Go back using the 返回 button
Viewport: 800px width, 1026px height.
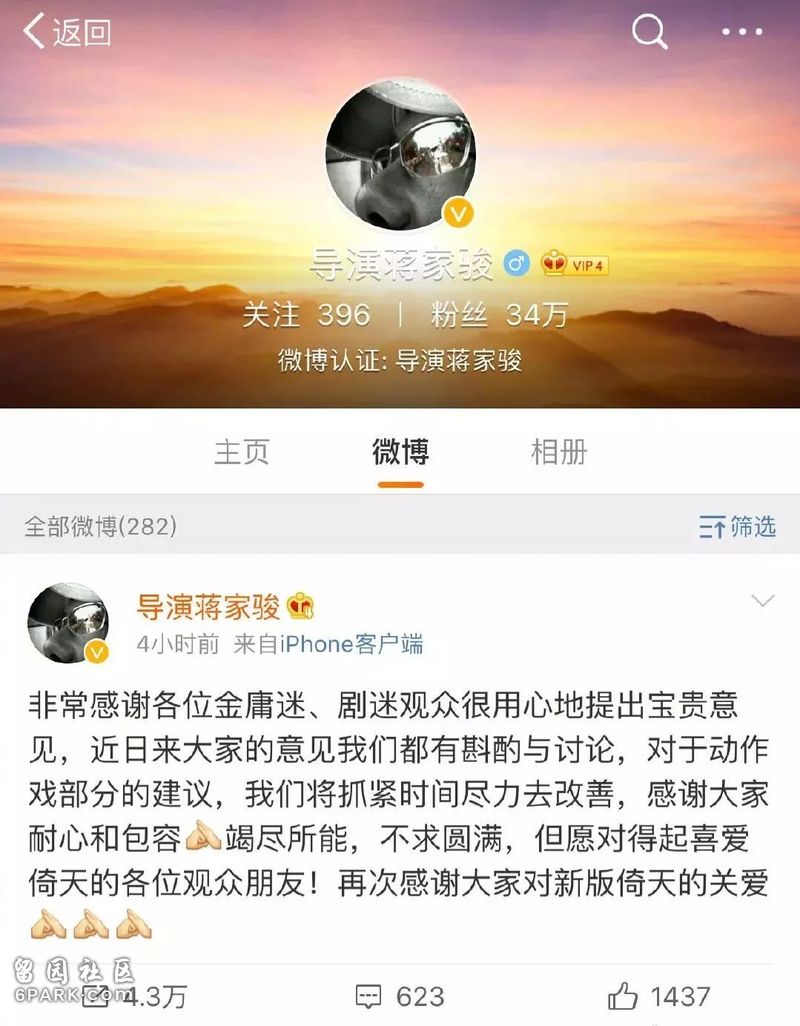[66, 33]
